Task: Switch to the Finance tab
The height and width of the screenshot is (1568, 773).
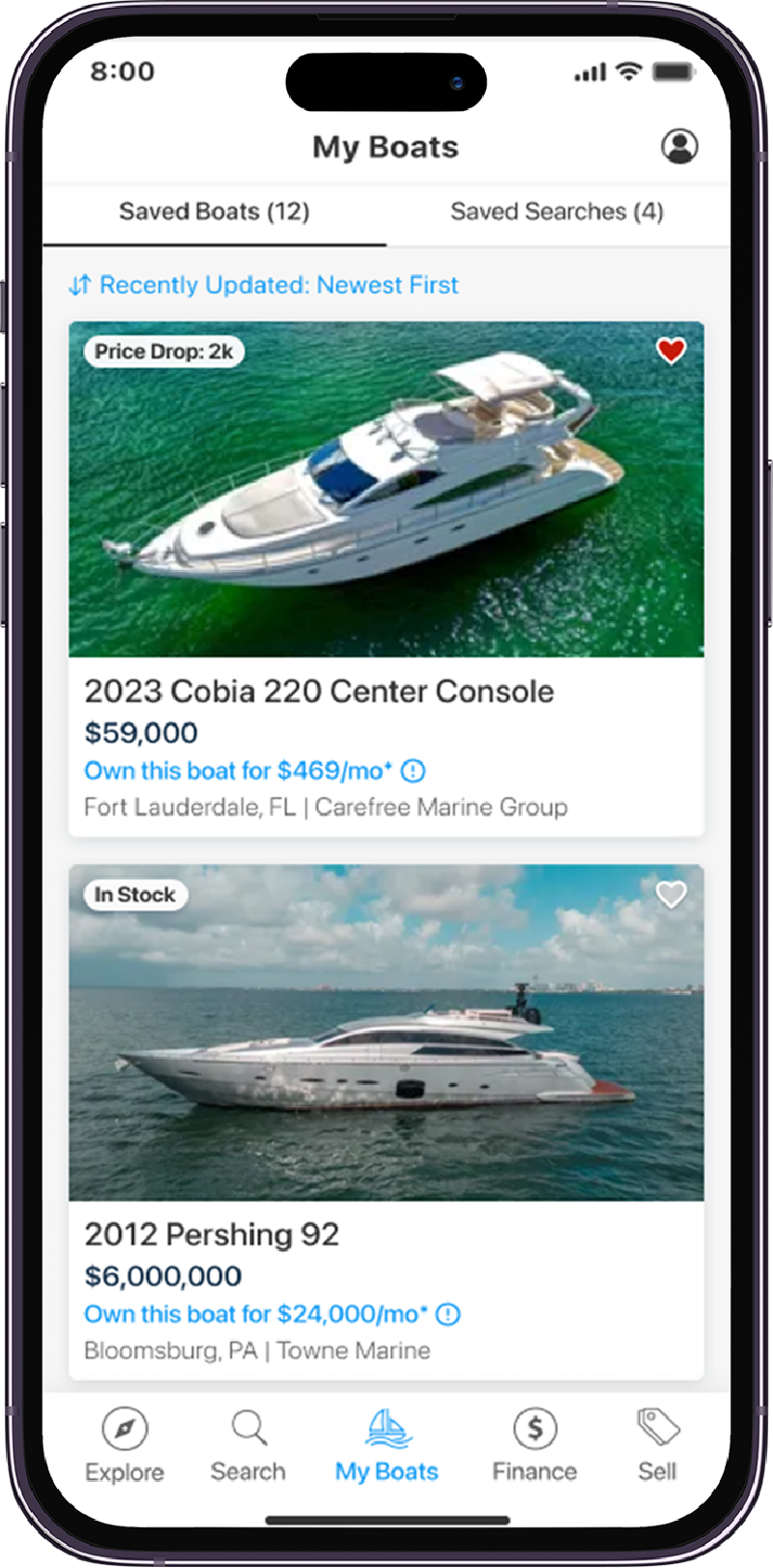Action: point(534,1445)
